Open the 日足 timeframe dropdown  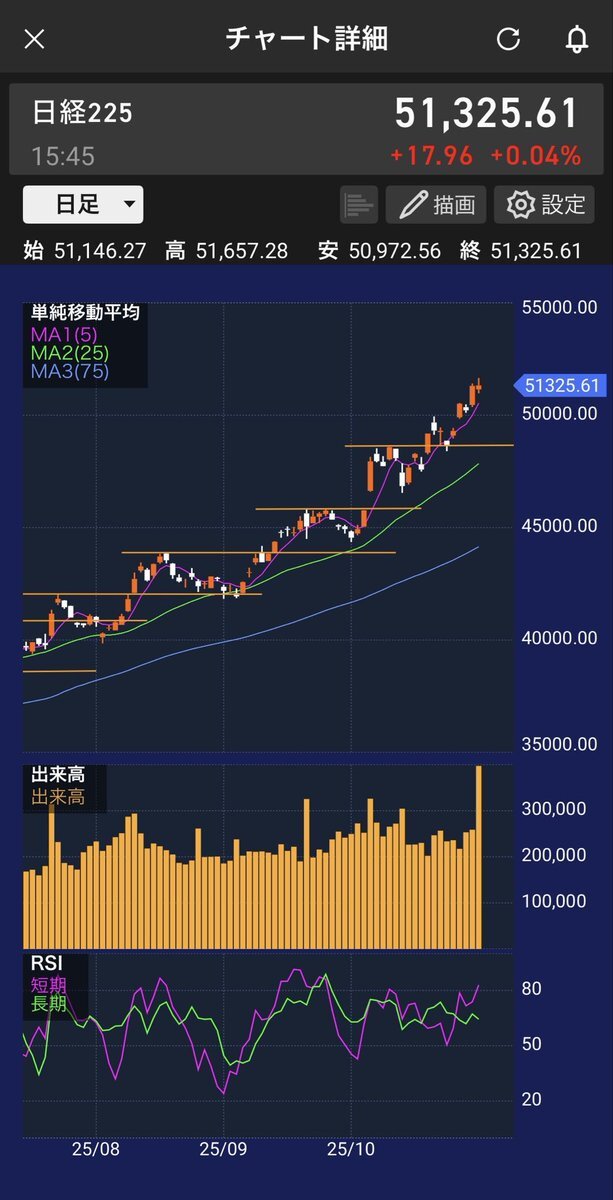(83, 205)
